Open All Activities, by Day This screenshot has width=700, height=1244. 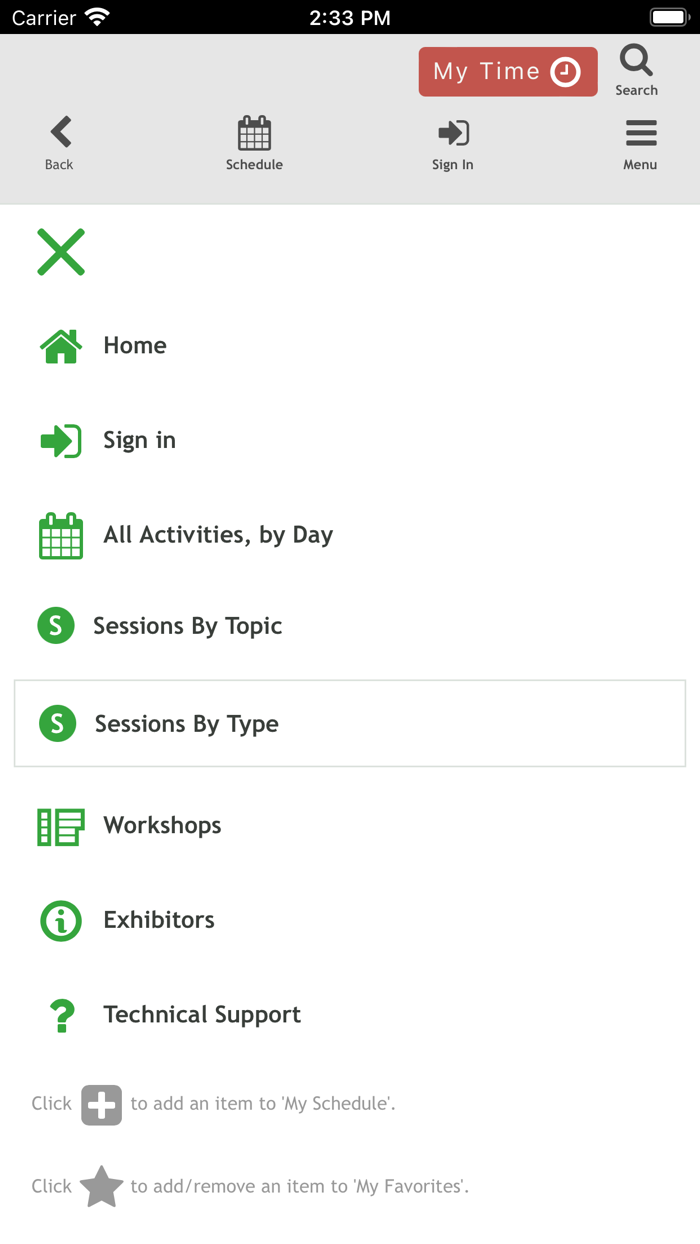point(350,535)
